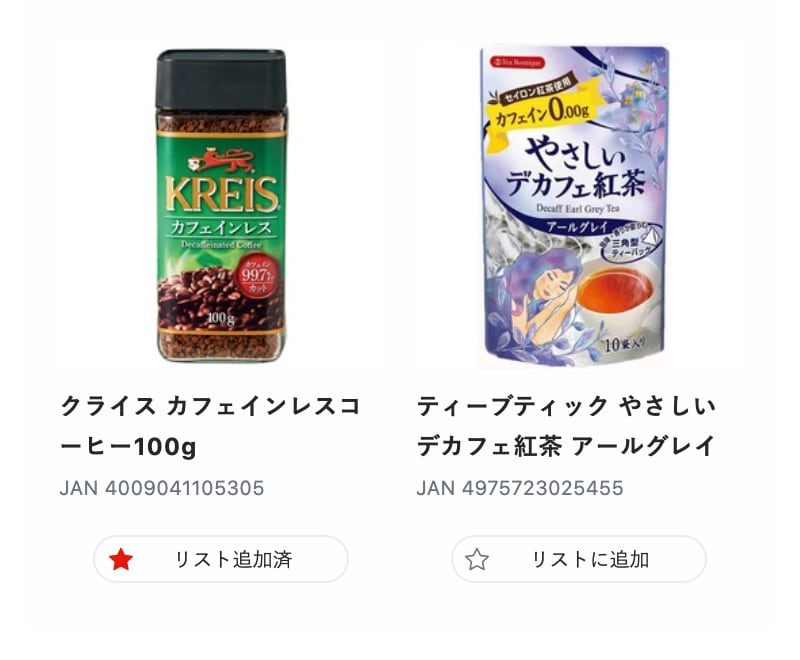Open the KREIS caffeine-less coffee product
The image size is (800, 660).
pos(220,205)
